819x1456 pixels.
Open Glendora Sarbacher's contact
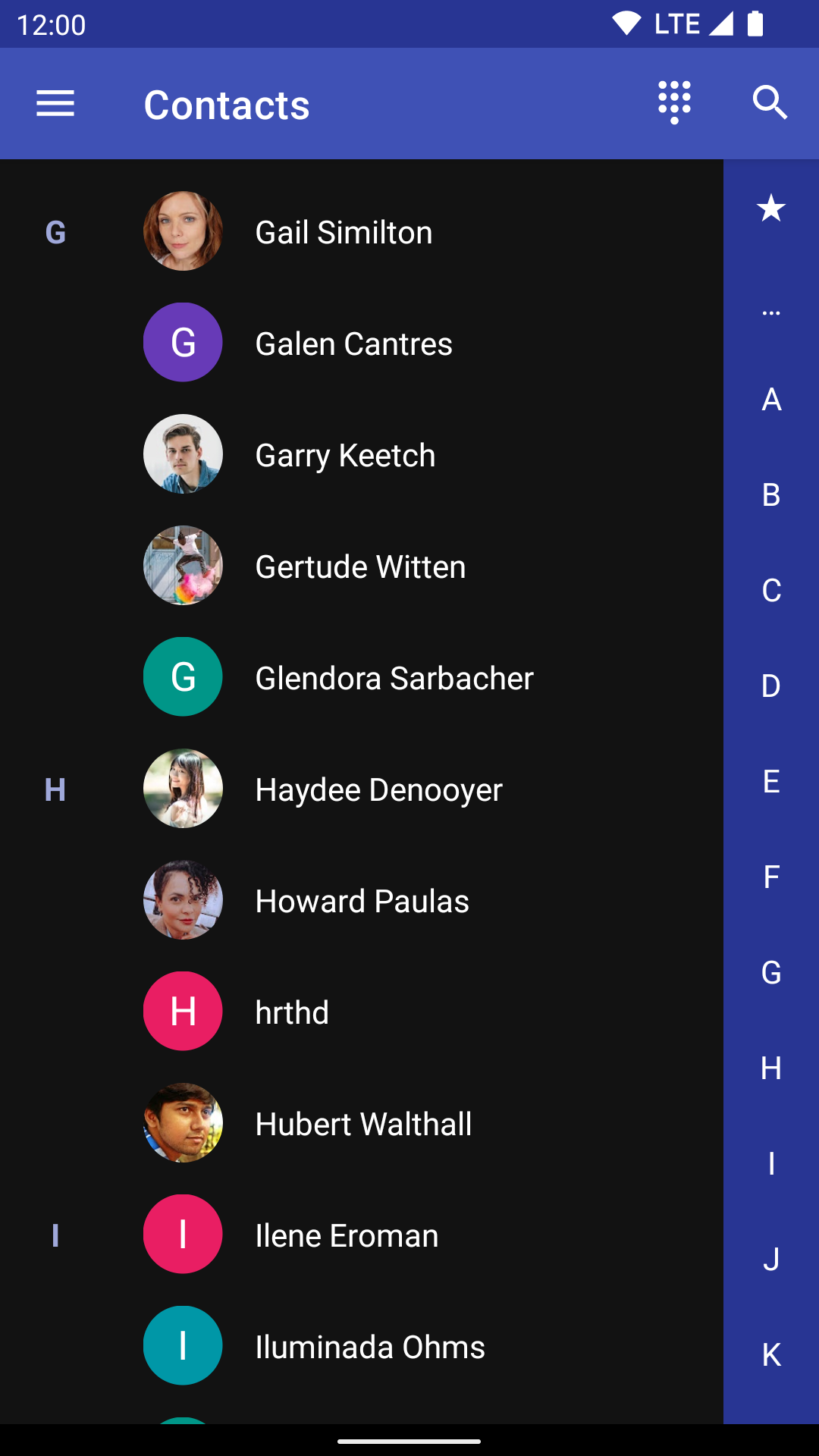tap(362, 678)
